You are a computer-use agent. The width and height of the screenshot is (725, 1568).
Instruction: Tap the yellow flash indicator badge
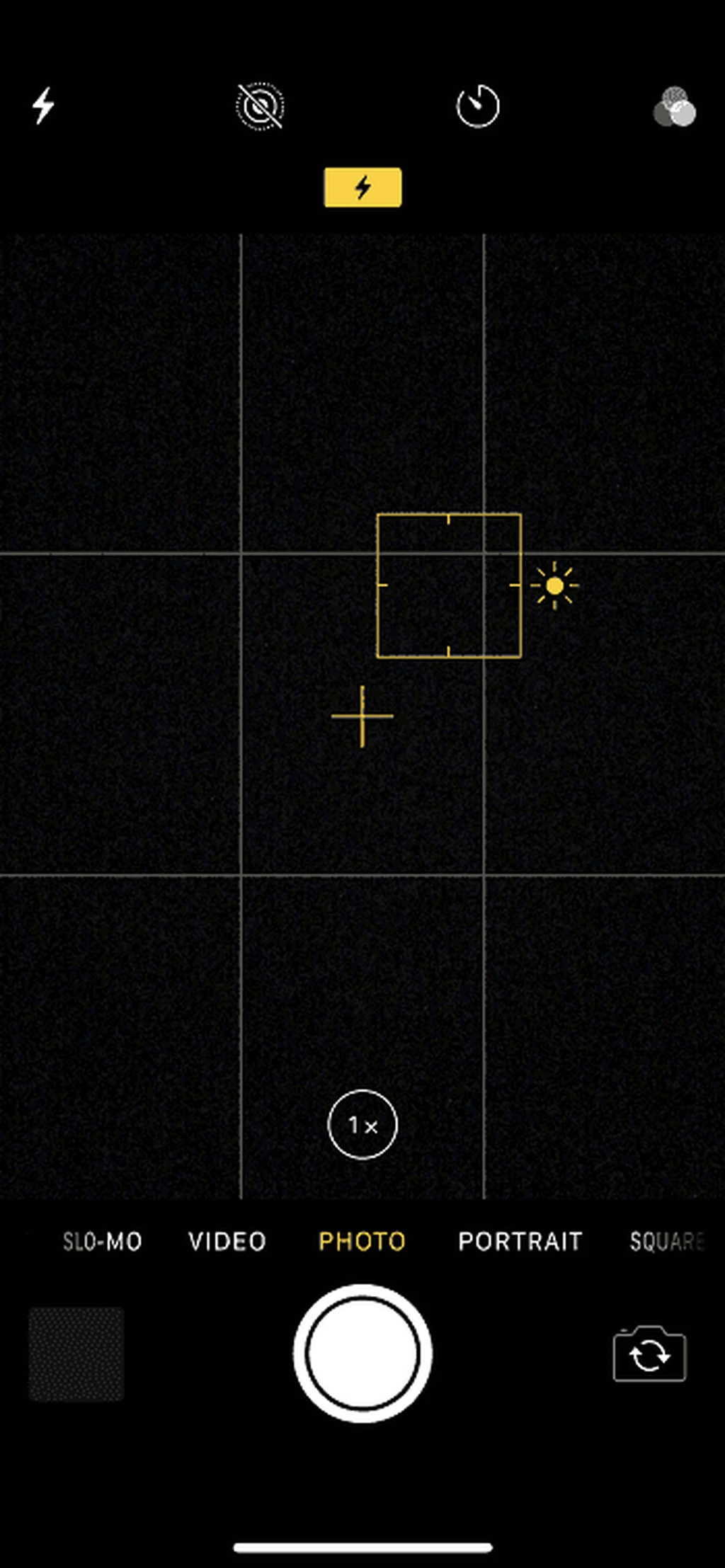[x=362, y=188]
